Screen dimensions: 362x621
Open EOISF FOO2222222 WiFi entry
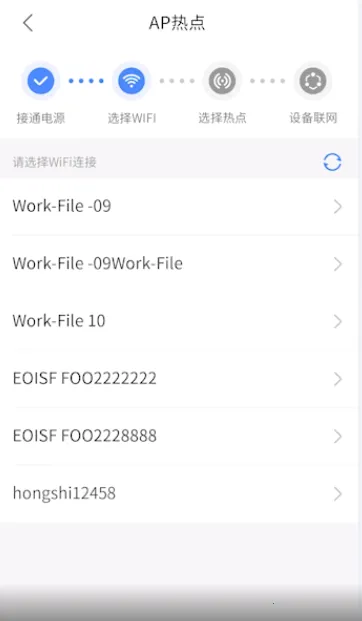[x=179, y=379]
